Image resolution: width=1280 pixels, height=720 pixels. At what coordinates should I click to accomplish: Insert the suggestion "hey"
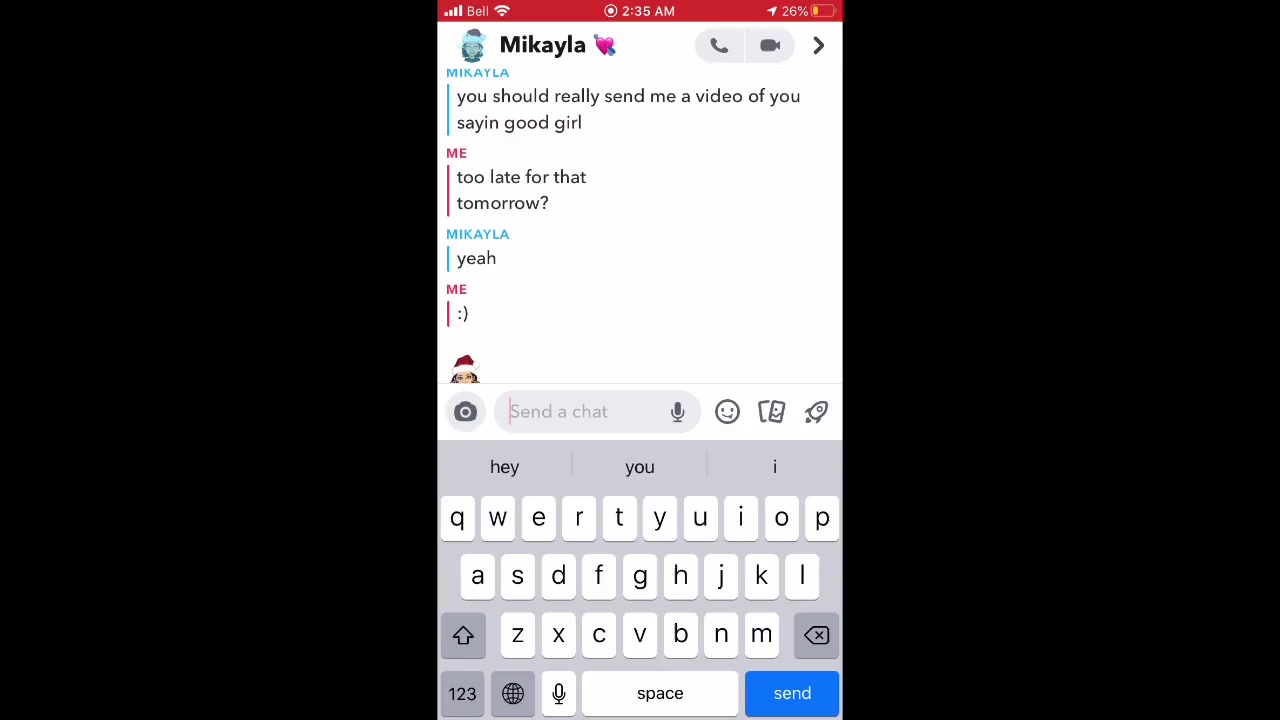[x=505, y=467]
